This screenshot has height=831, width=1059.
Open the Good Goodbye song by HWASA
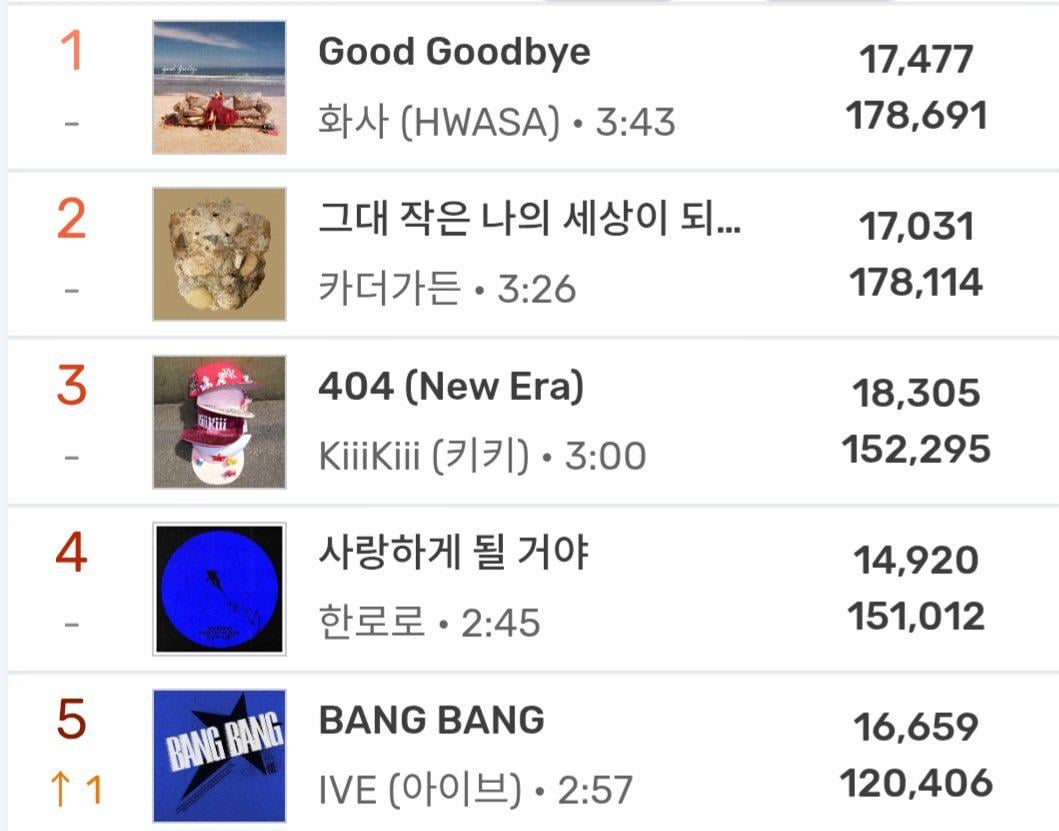[x=454, y=53]
